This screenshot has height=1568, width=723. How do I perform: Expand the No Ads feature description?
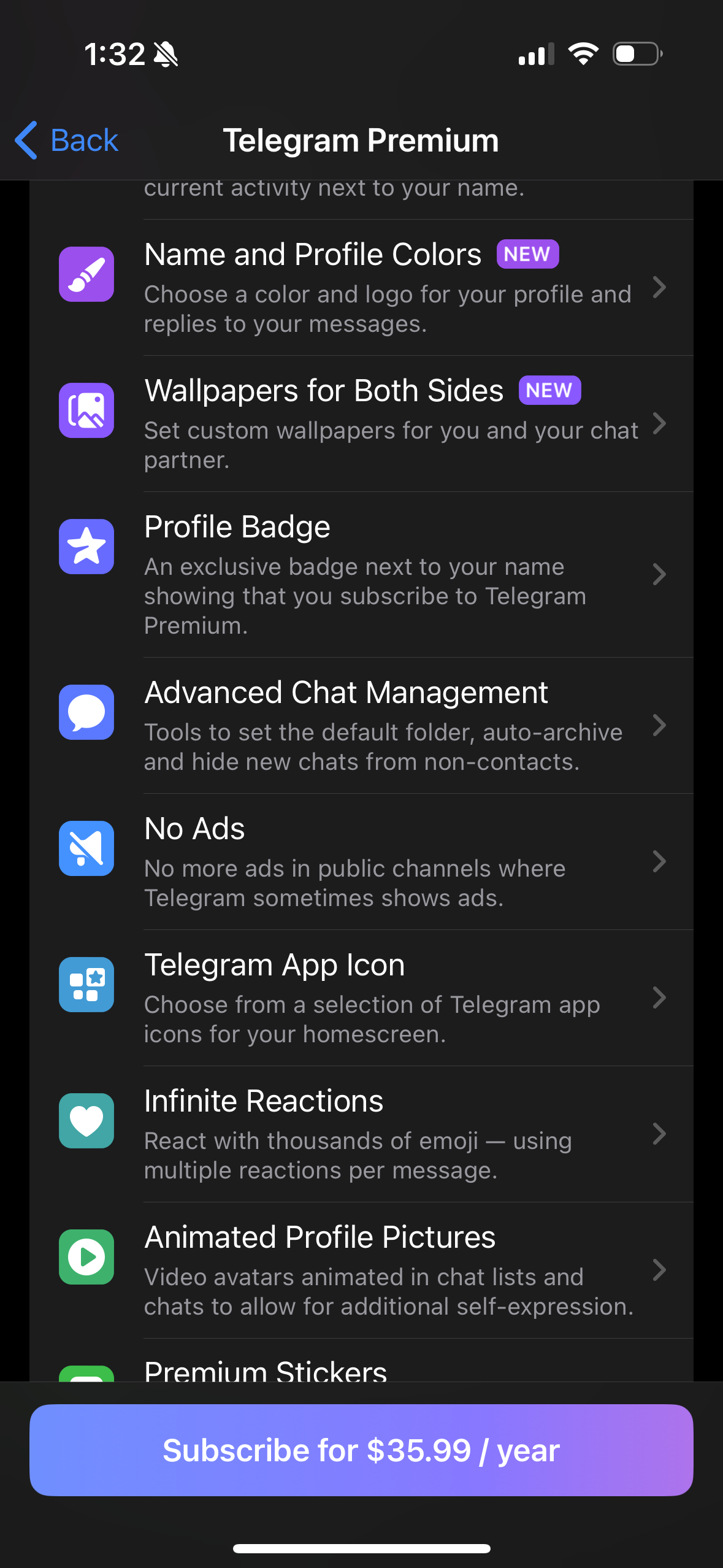660,861
